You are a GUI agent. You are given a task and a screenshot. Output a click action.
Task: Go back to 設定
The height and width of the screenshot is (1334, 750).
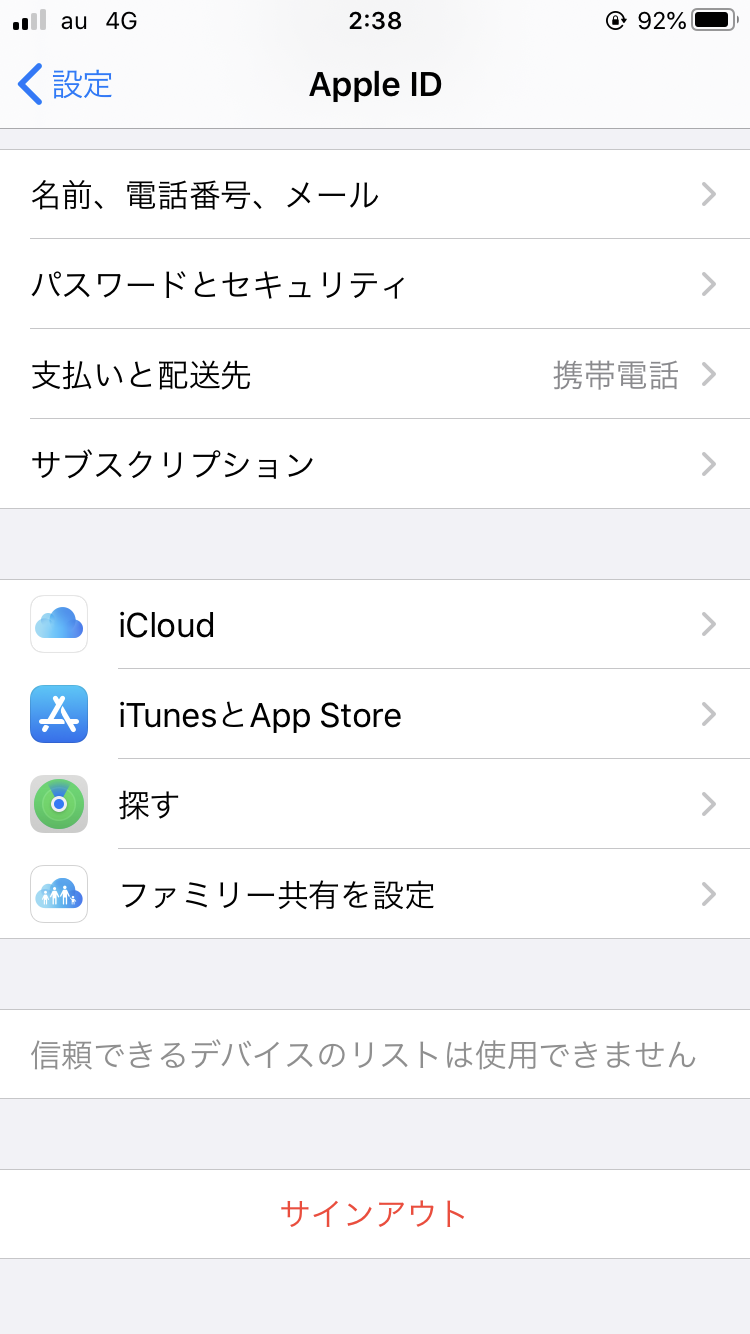point(66,84)
